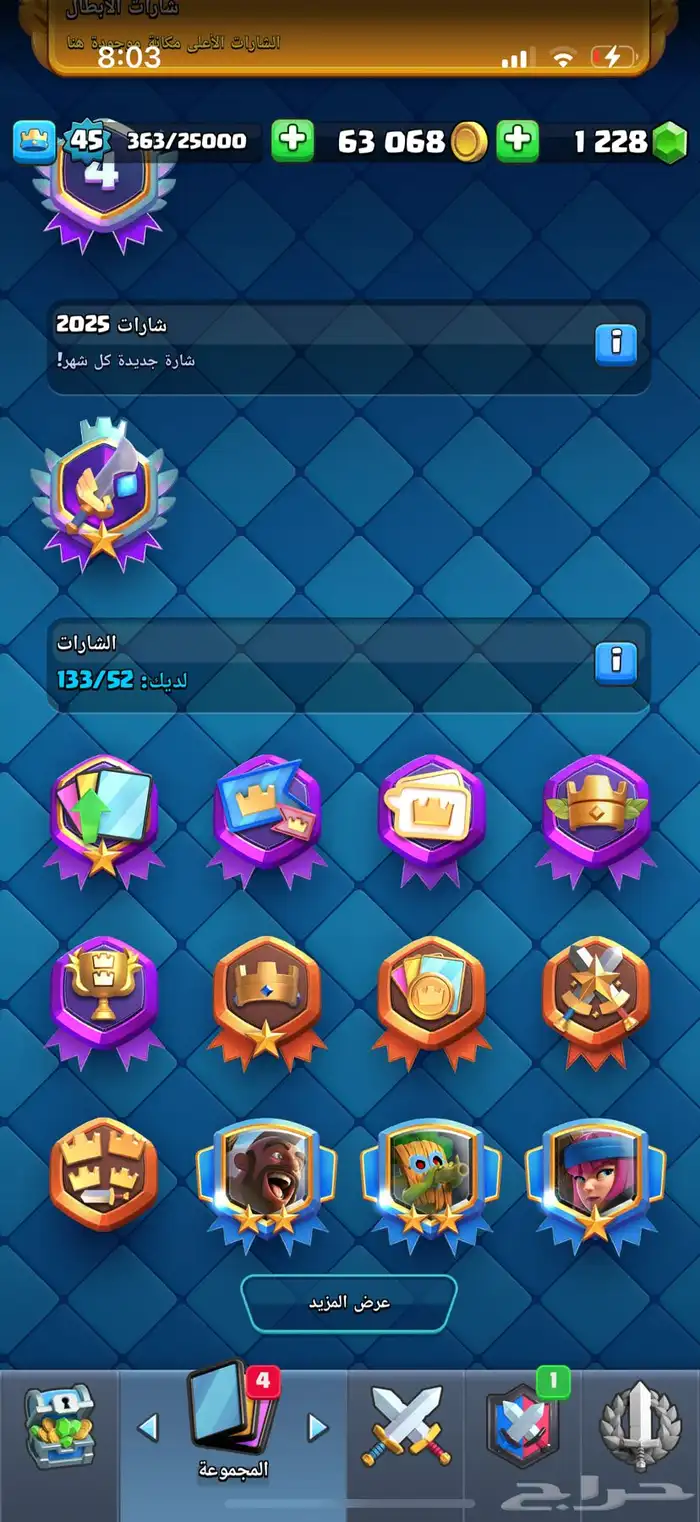
Task: Open the clan shield tab
Action: [523, 1426]
